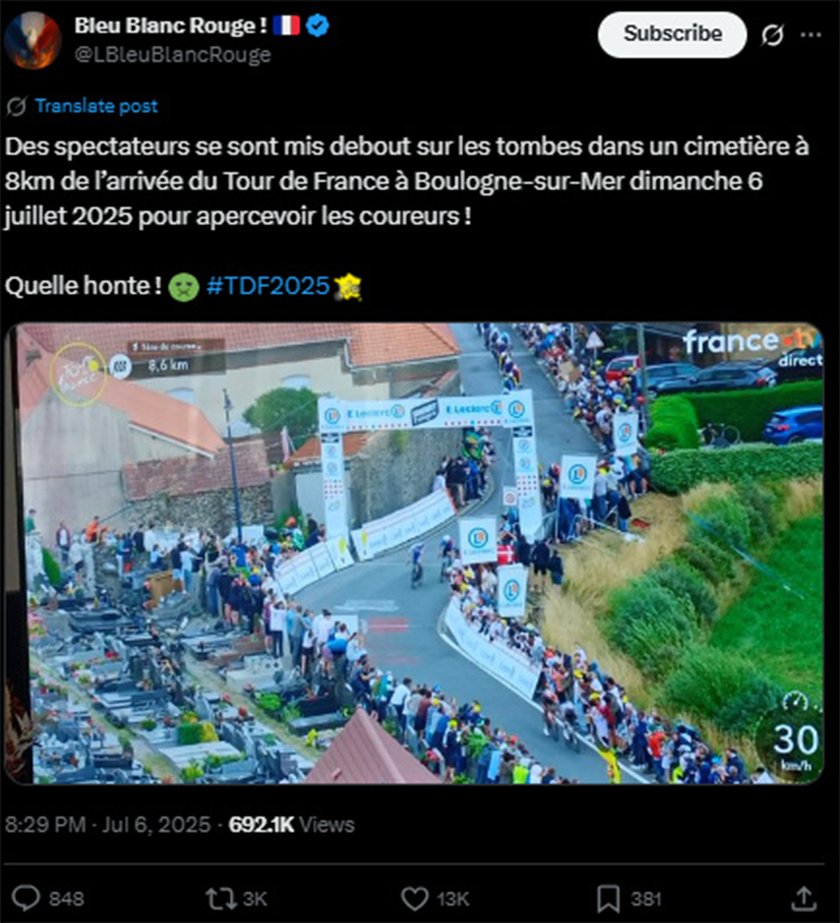Screen dimensions: 840x923
Task: Subscribe to Bleu Blanc Rouge
Action: [x=672, y=34]
